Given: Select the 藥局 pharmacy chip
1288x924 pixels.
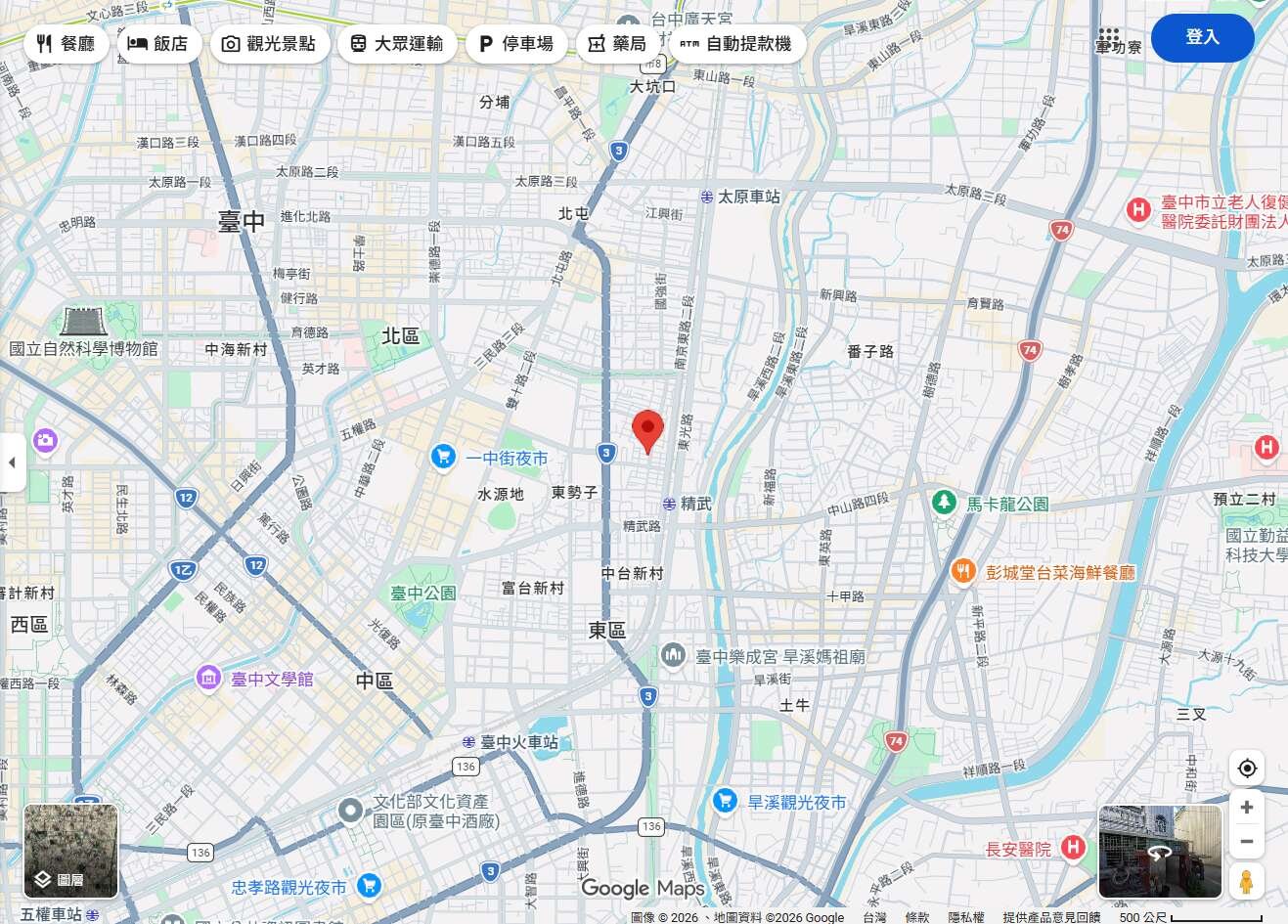Looking at the screenshot, I should [617, 44].
